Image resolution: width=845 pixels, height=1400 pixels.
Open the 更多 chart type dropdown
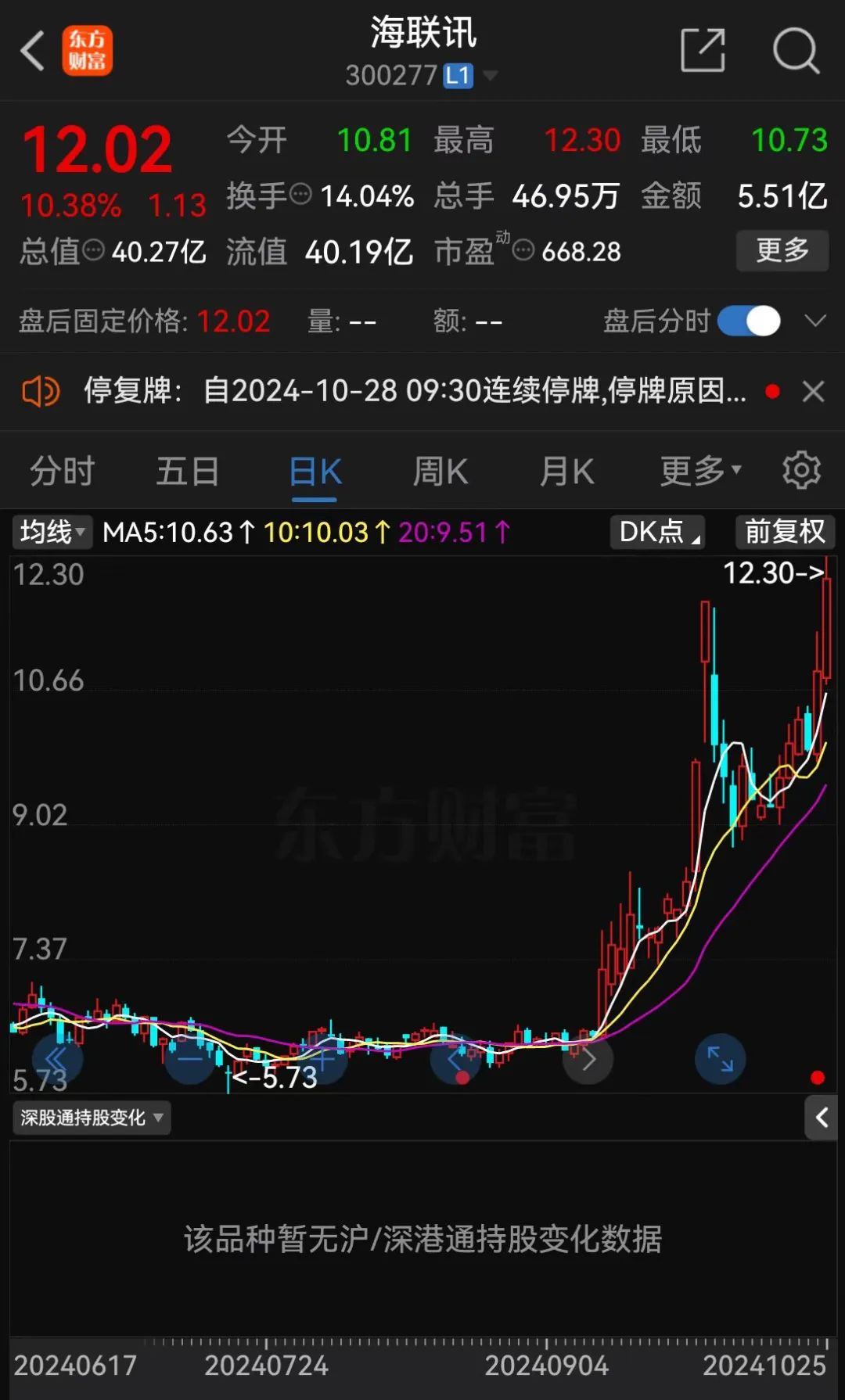point(699,469)
